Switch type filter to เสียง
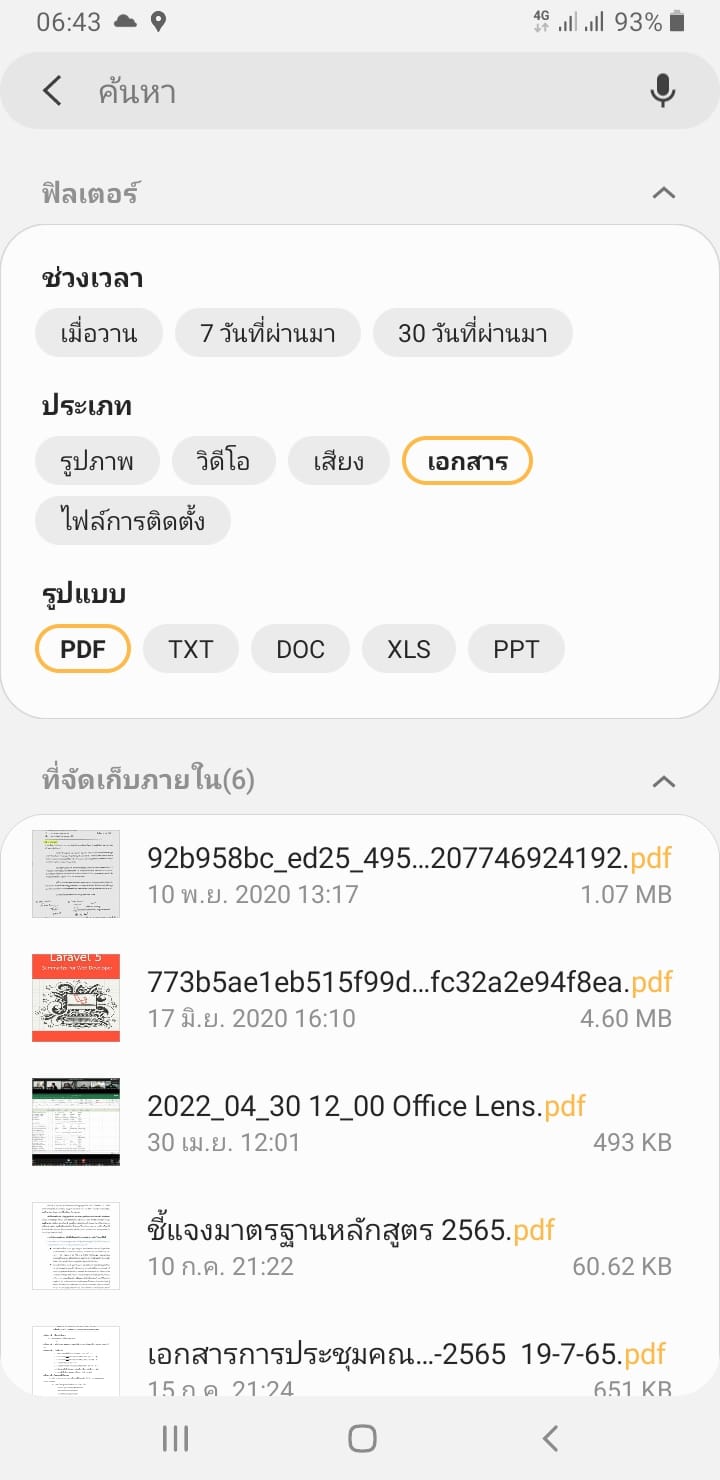The height and width of the screenshot is (1480, 720). pos(338,461)
